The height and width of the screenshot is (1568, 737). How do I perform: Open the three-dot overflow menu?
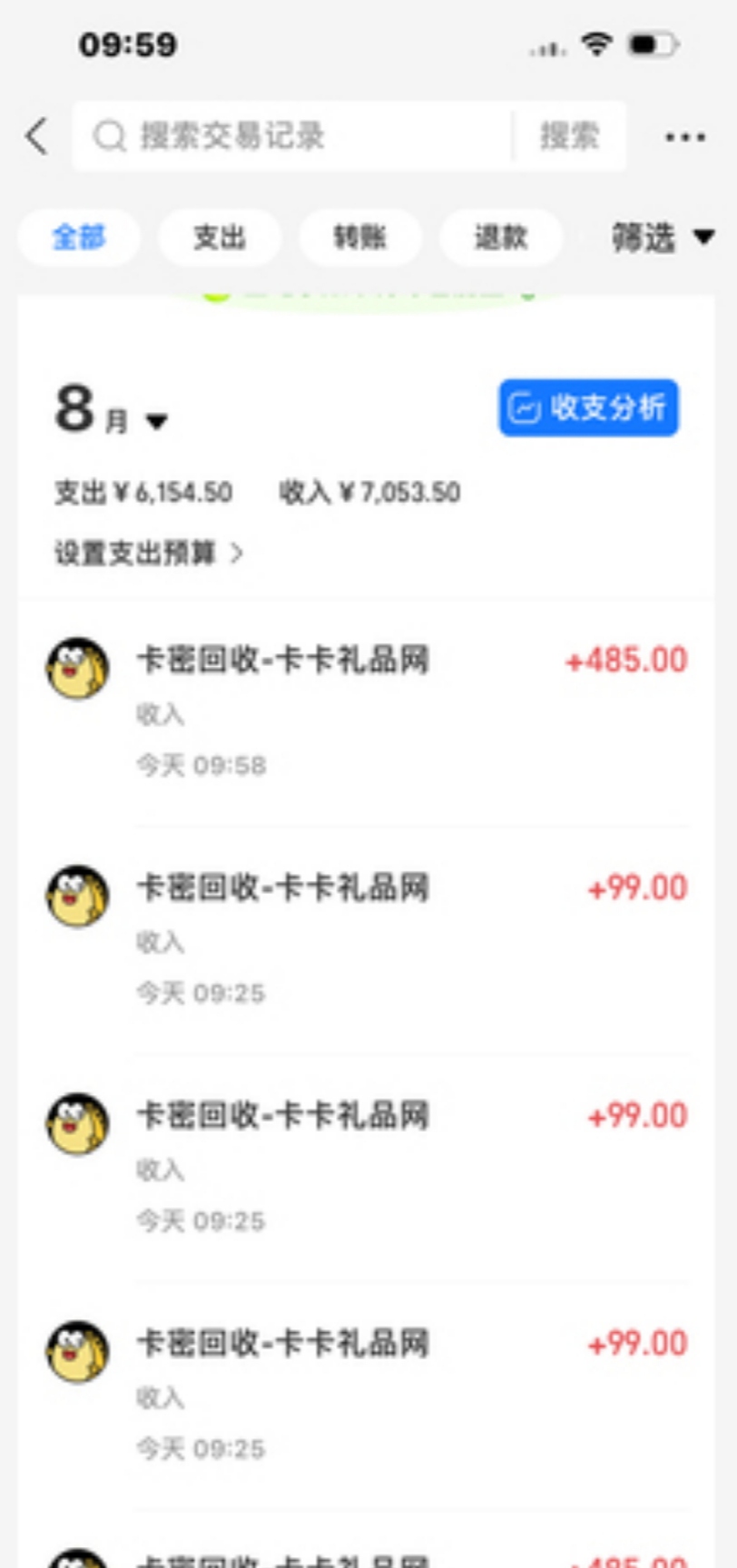684,138
